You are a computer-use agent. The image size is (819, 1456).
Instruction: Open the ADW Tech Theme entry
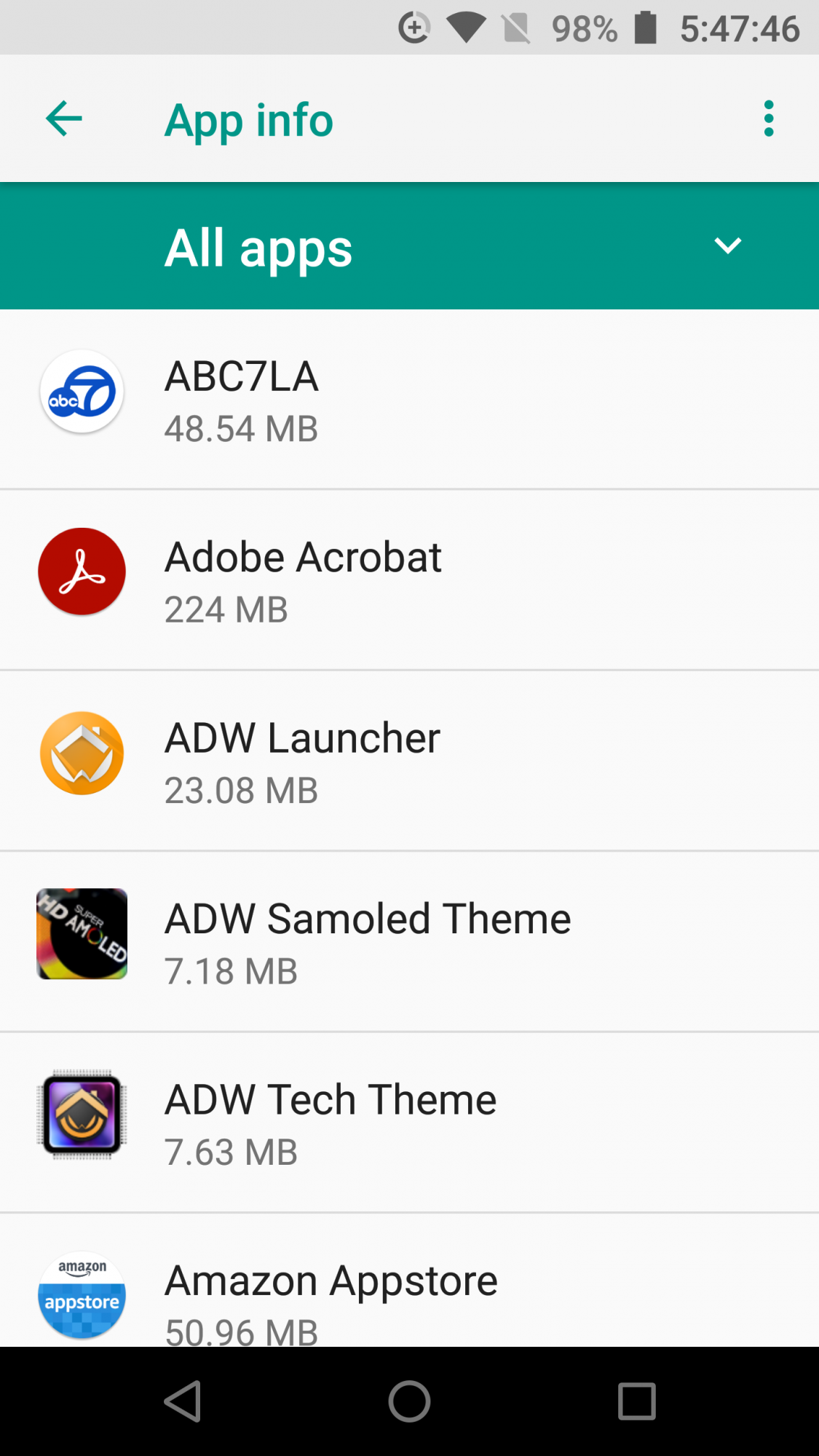click(409, 1121)
